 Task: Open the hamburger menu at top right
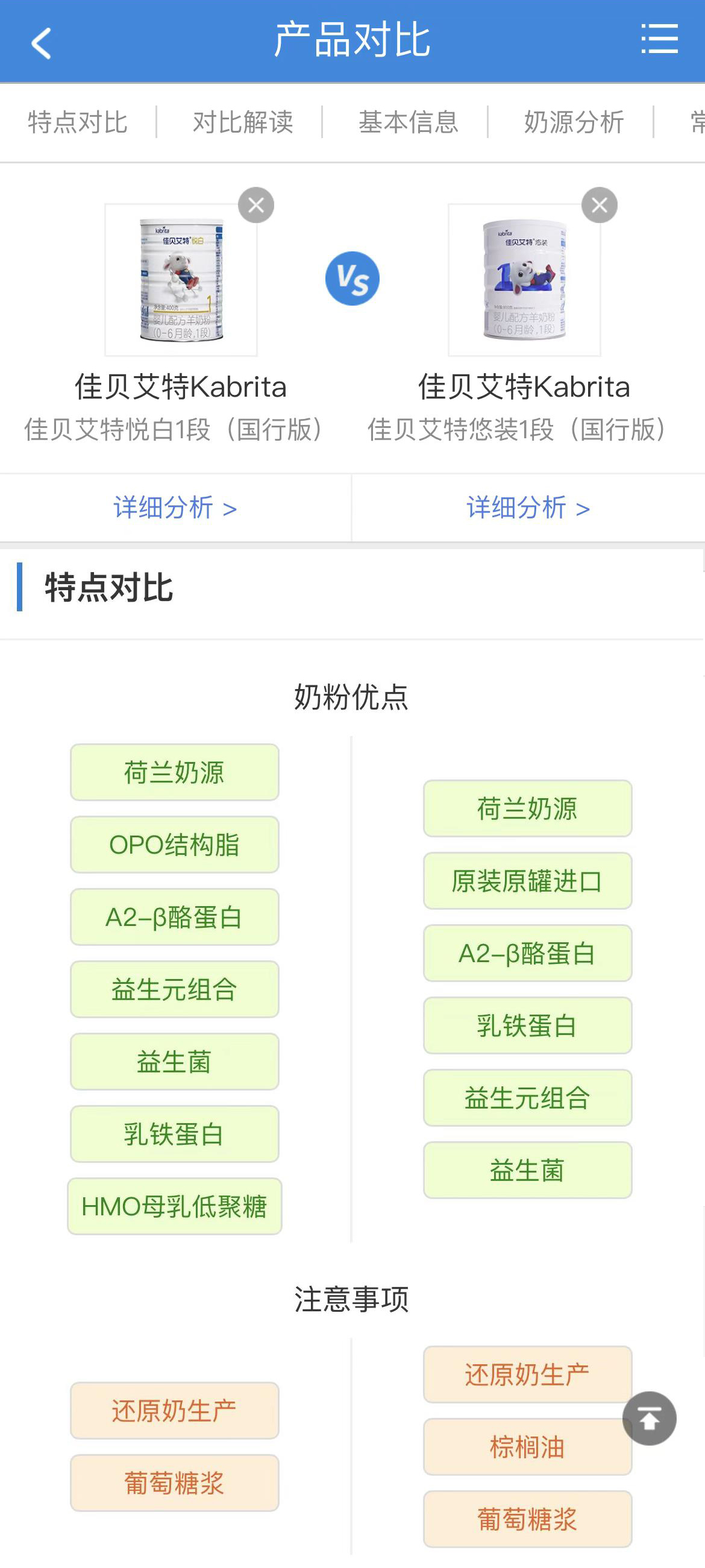pos(659,40)
